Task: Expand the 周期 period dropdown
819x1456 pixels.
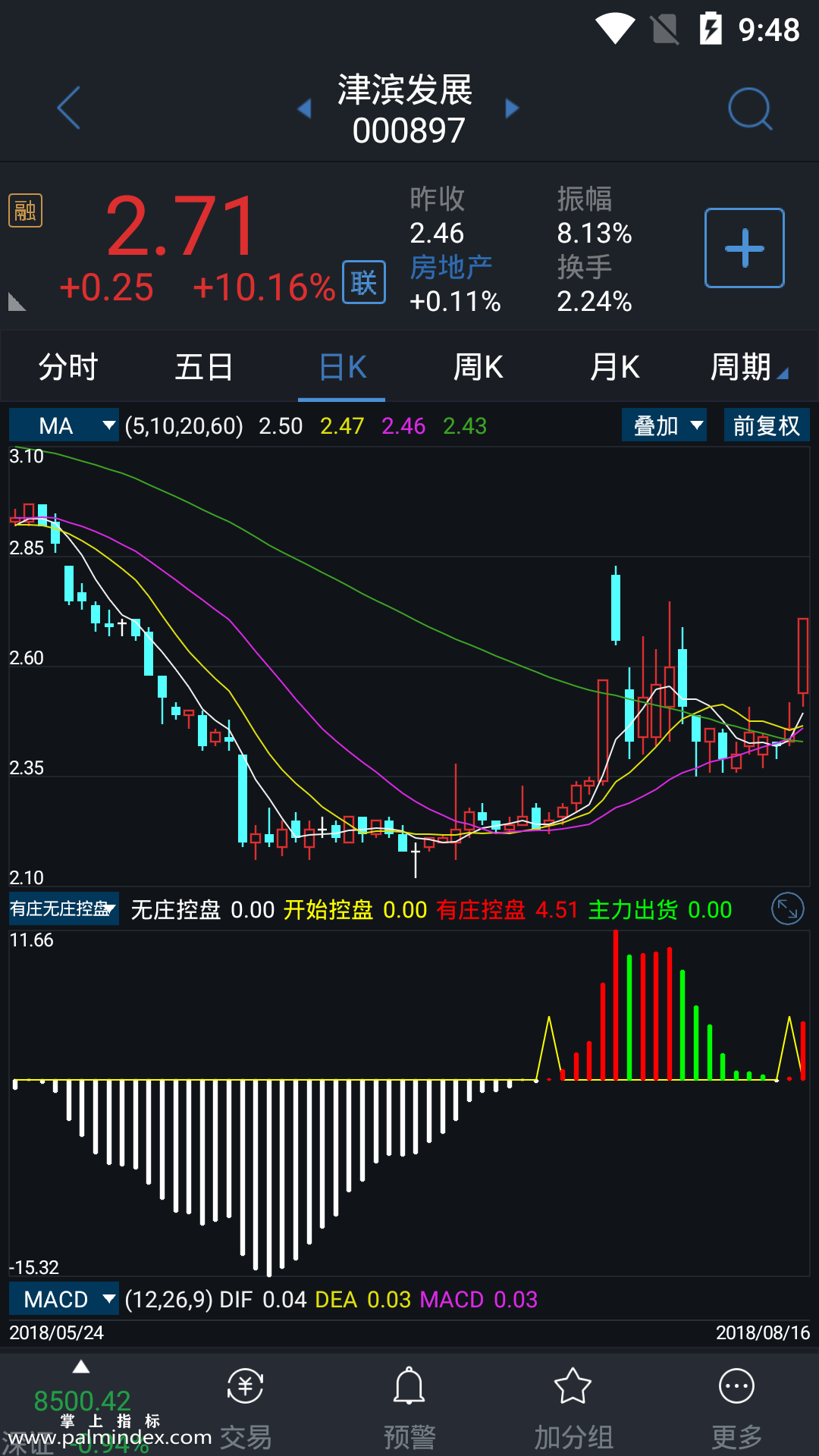Action: pos(748,368)
